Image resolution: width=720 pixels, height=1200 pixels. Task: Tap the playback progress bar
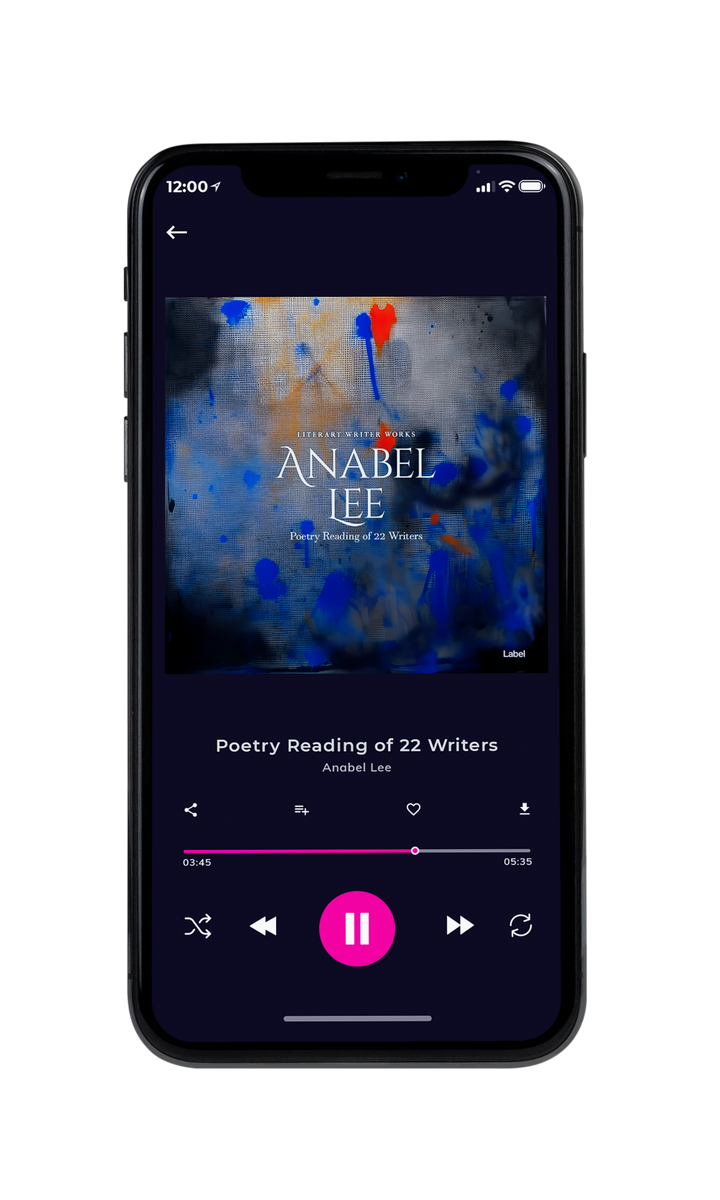coord(357,851)
